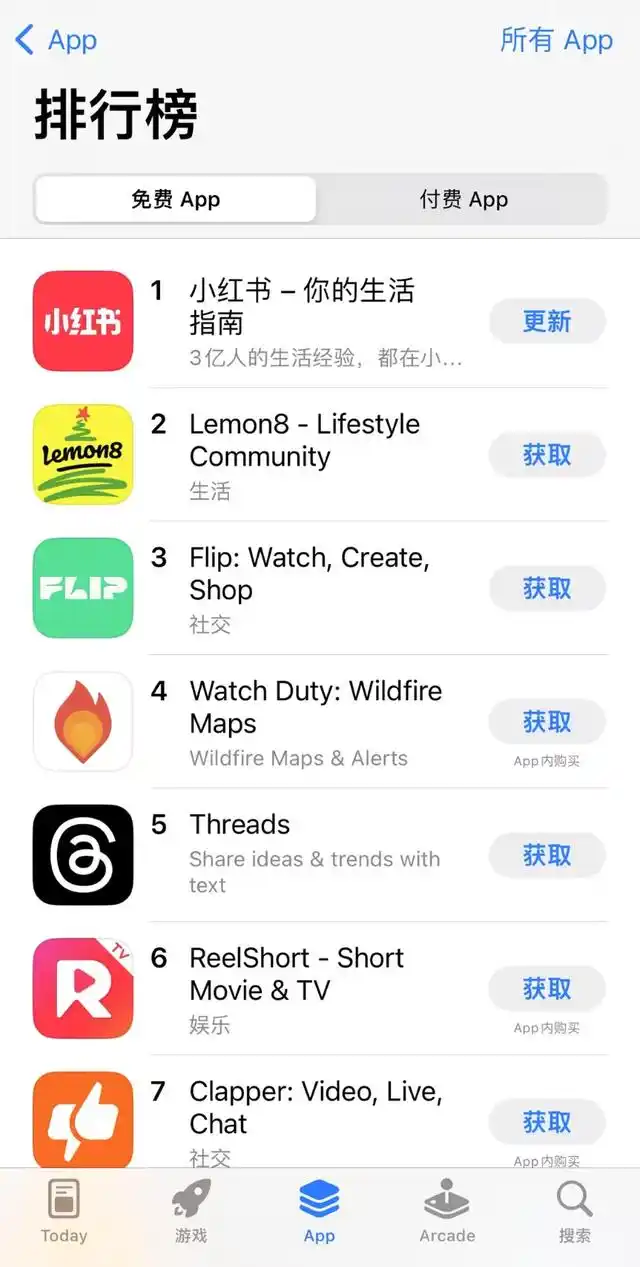This screenshot has width=640, height=1267.
Task: Switch to the Today tab
Action: [x=64, y=1210]
